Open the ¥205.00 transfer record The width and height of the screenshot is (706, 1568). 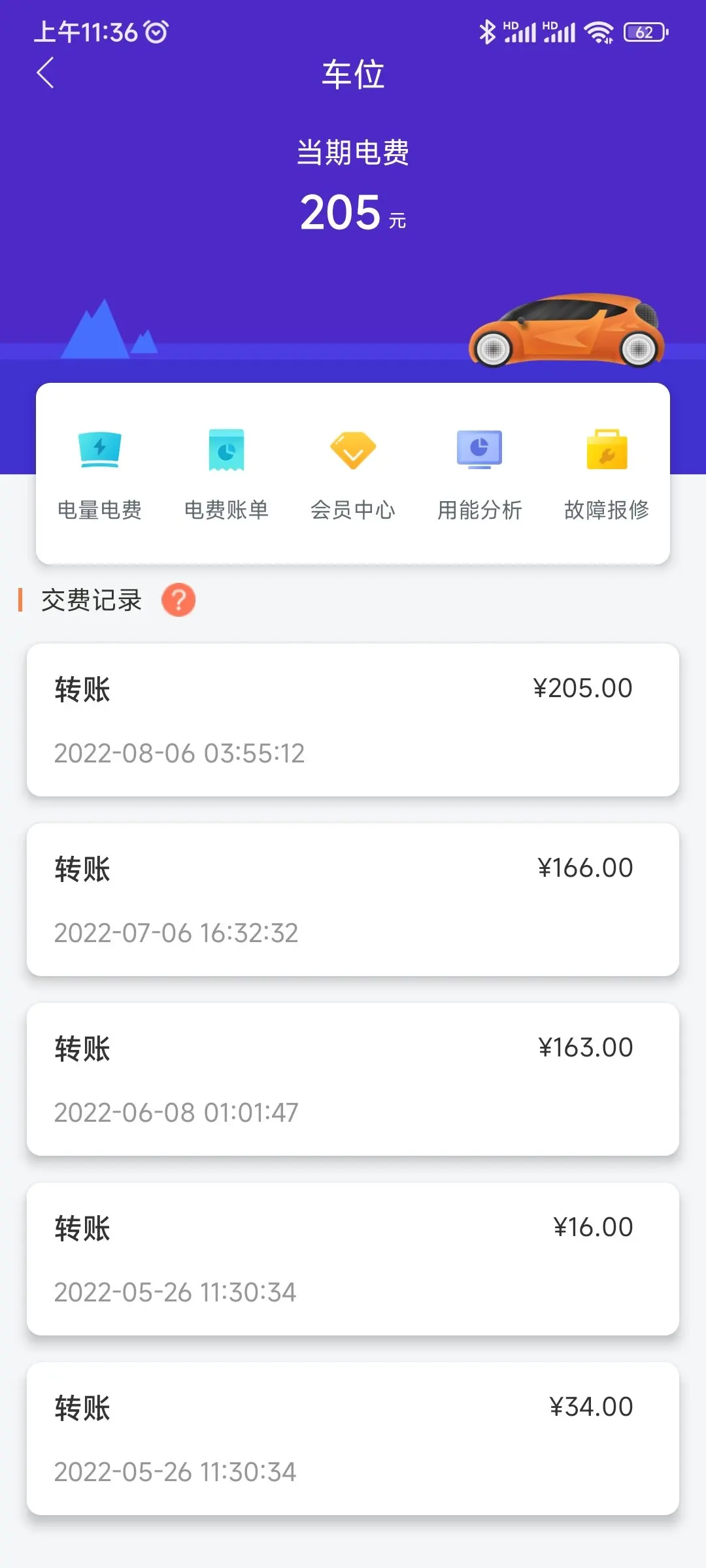pyautogui.click(x=353, y=719)
